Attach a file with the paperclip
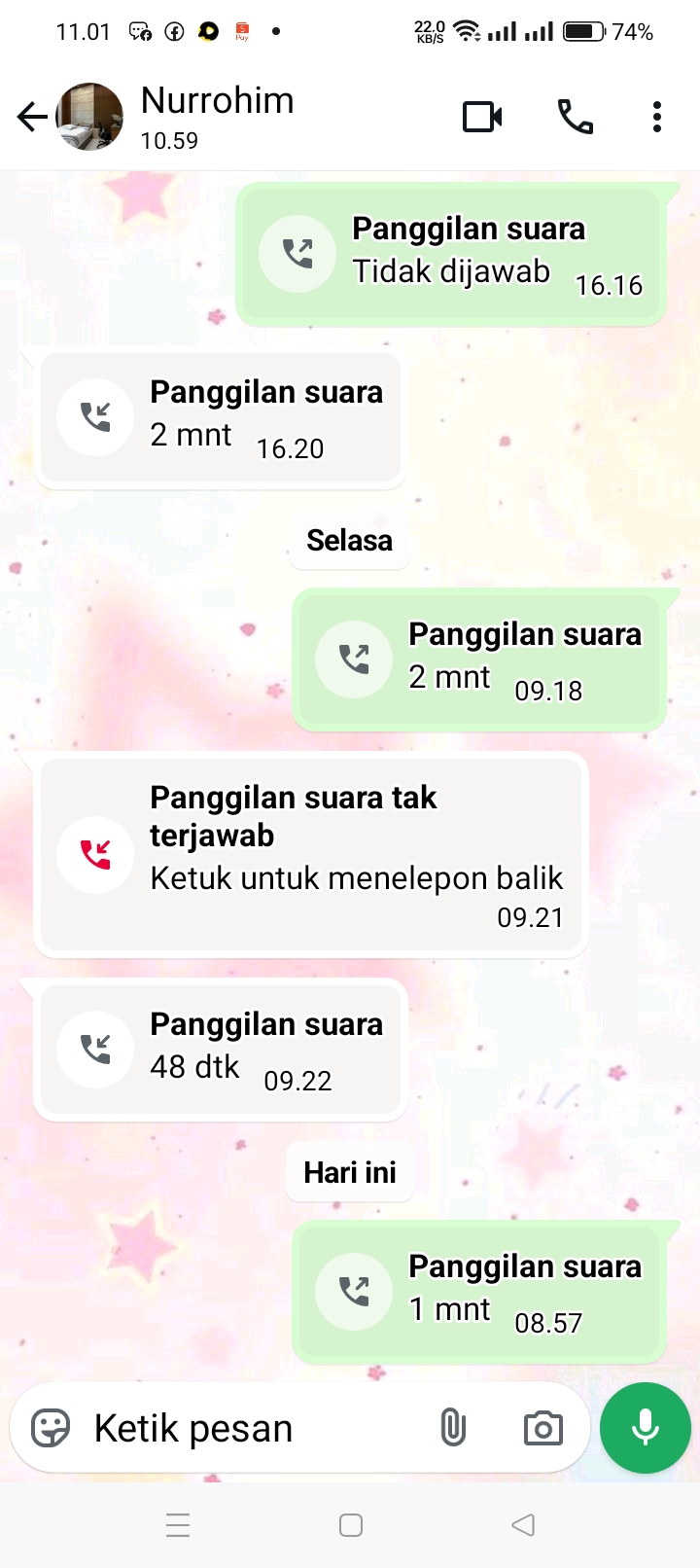Image resolution: width=700 pixels, height=1568 pixels. pyautogui.click(x=453, y=1428)
